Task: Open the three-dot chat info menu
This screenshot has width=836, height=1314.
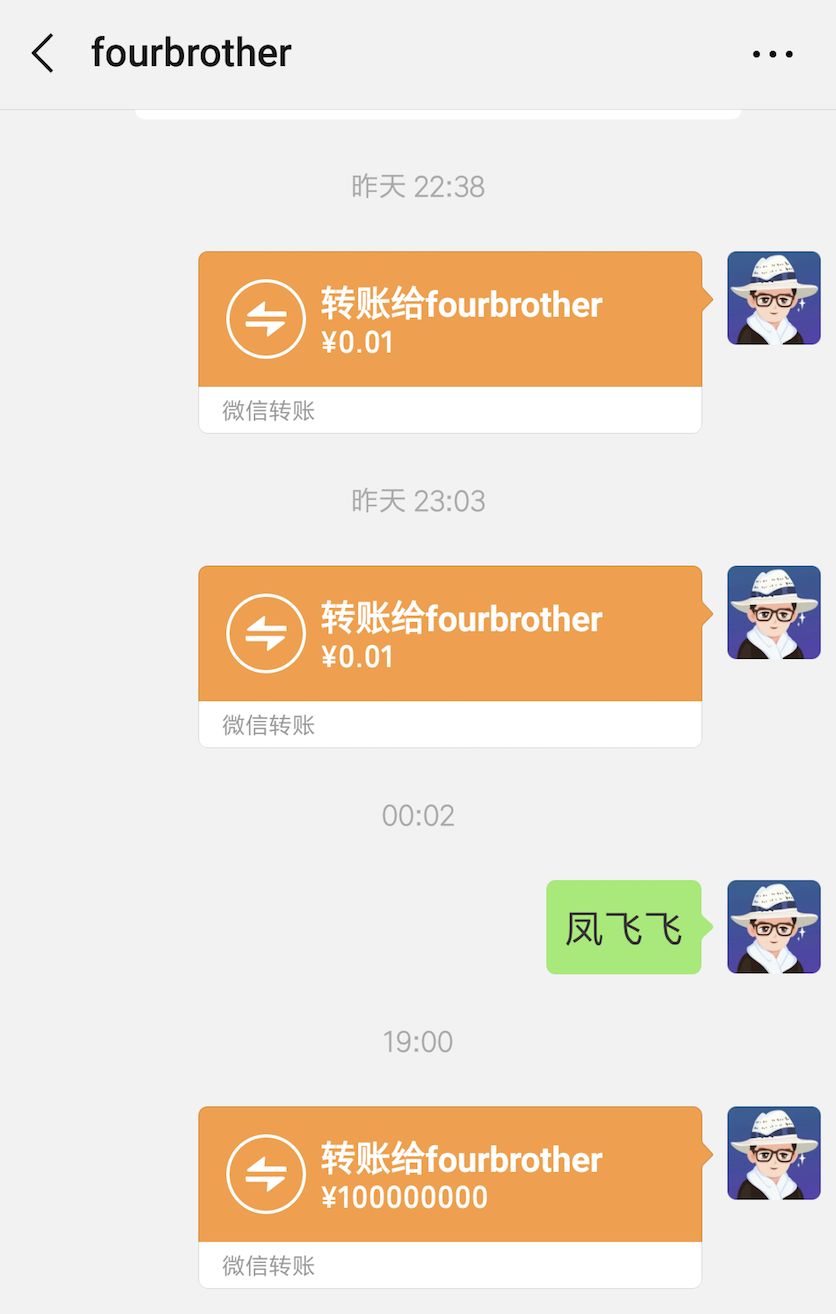Action: tap(772, 54)
